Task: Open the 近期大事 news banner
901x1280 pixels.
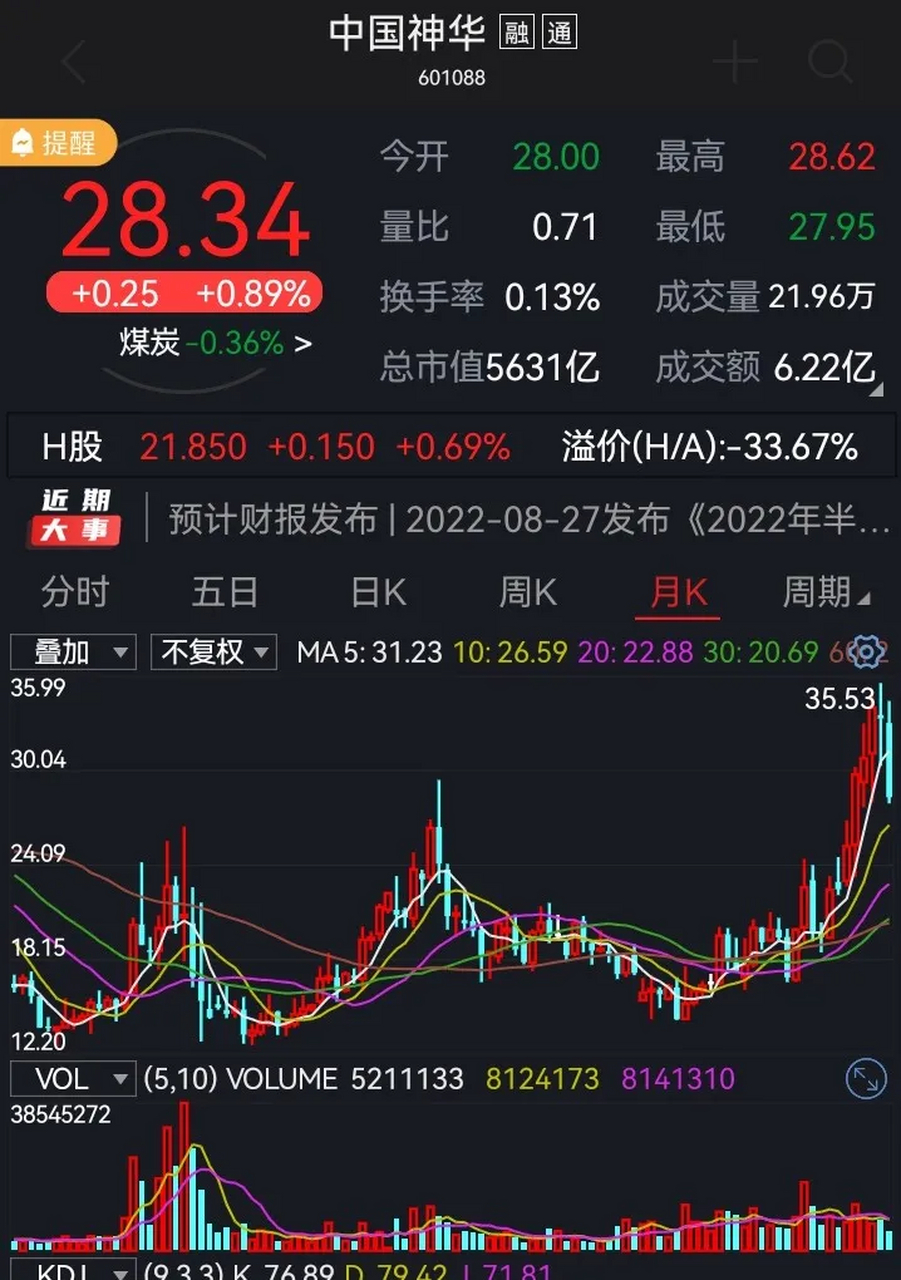Action: pyautogui.click(x=450, y=519)
